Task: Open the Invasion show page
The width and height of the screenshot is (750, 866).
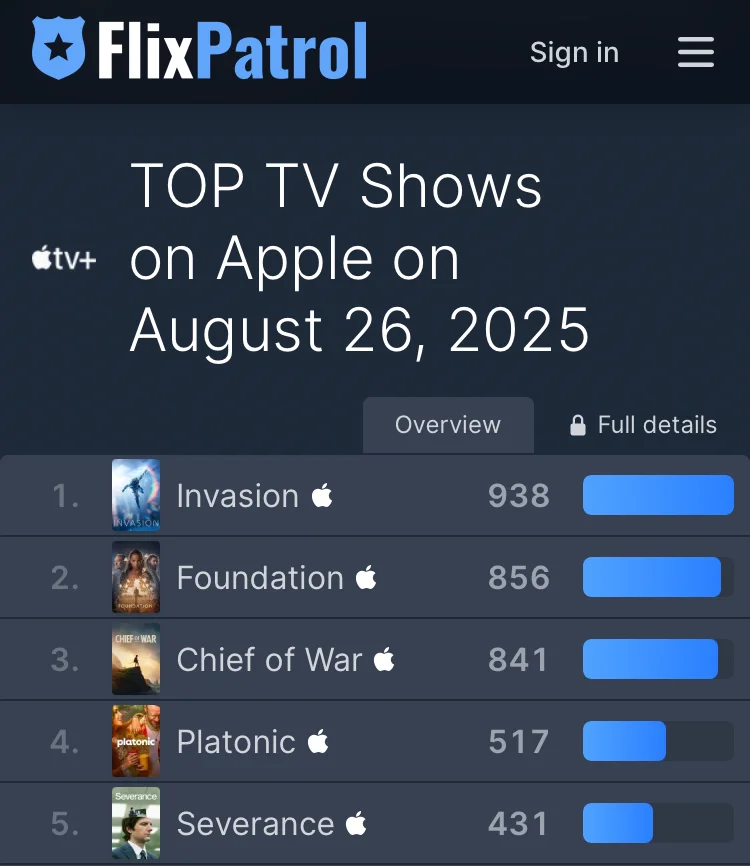Action: pyautogui.click(x=237, y=496)
